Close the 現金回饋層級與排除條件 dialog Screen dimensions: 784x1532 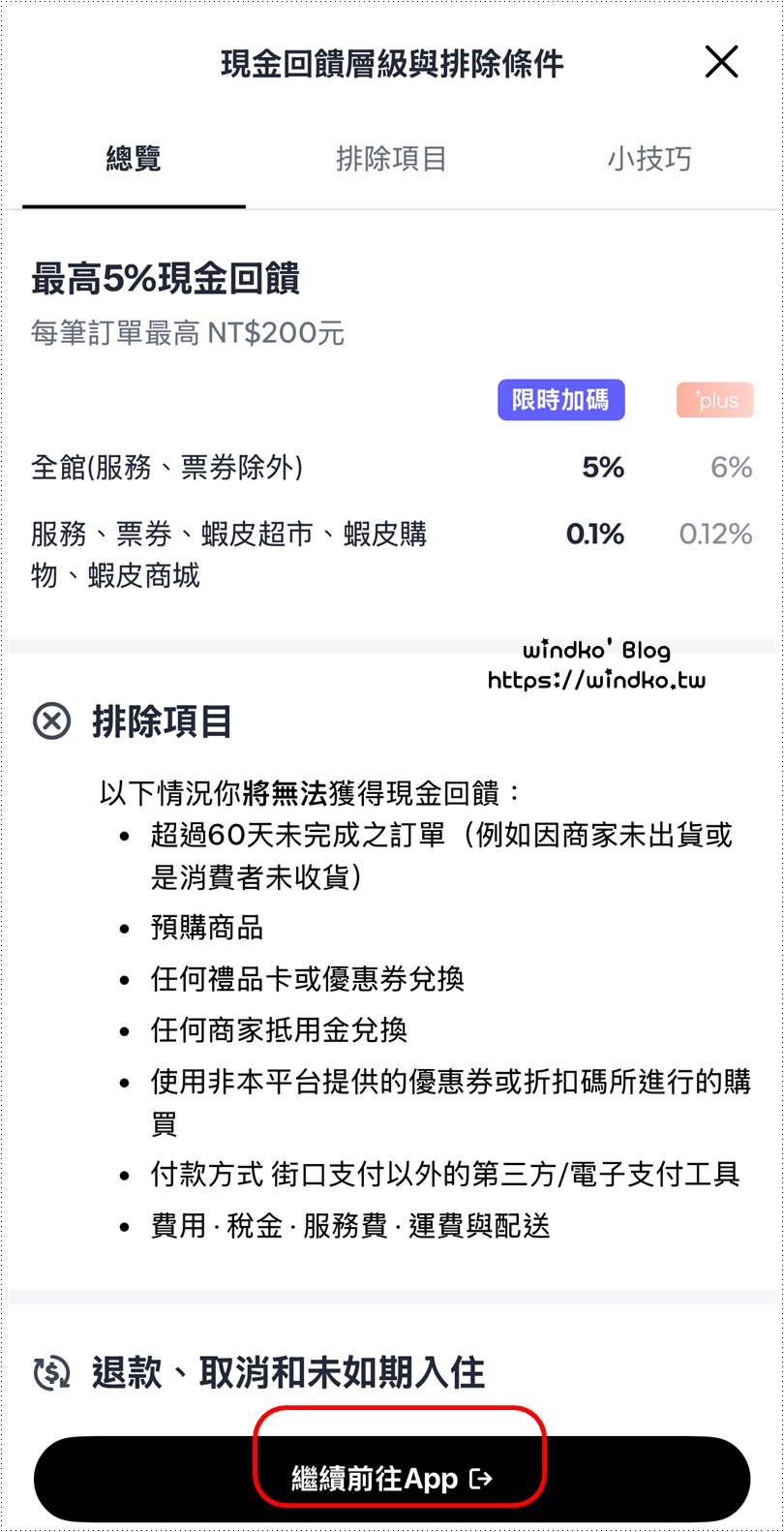(x=721, y=62)
